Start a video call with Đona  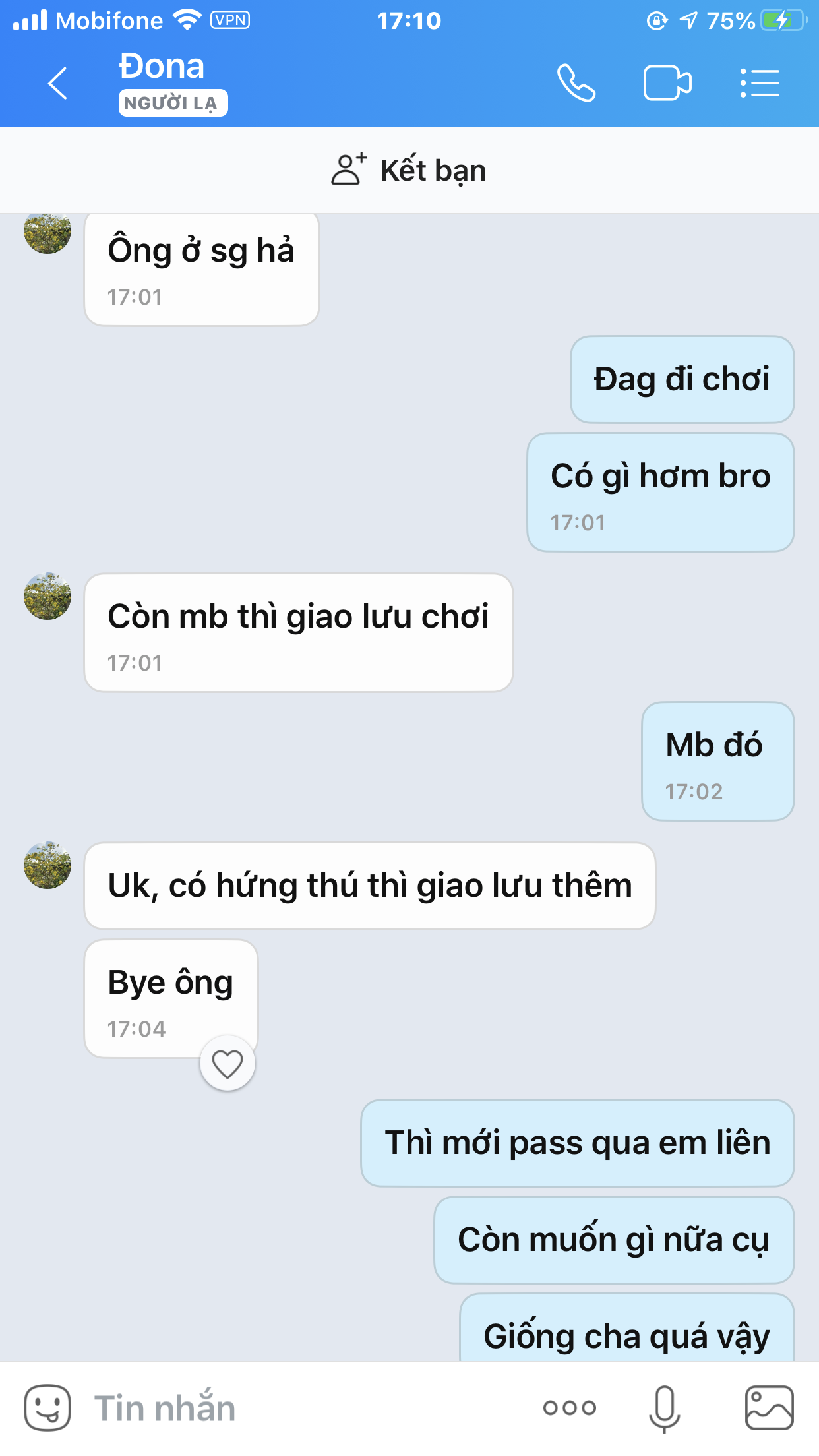667,83
